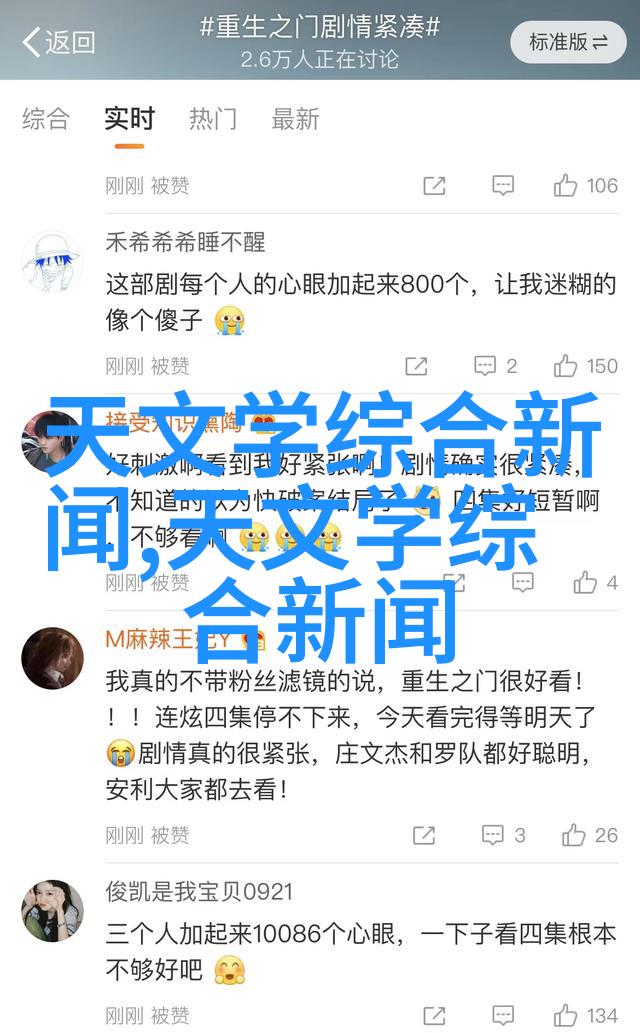Open the 标准 display mode switcher
The image size is (640, 1033).
[568, 42]
